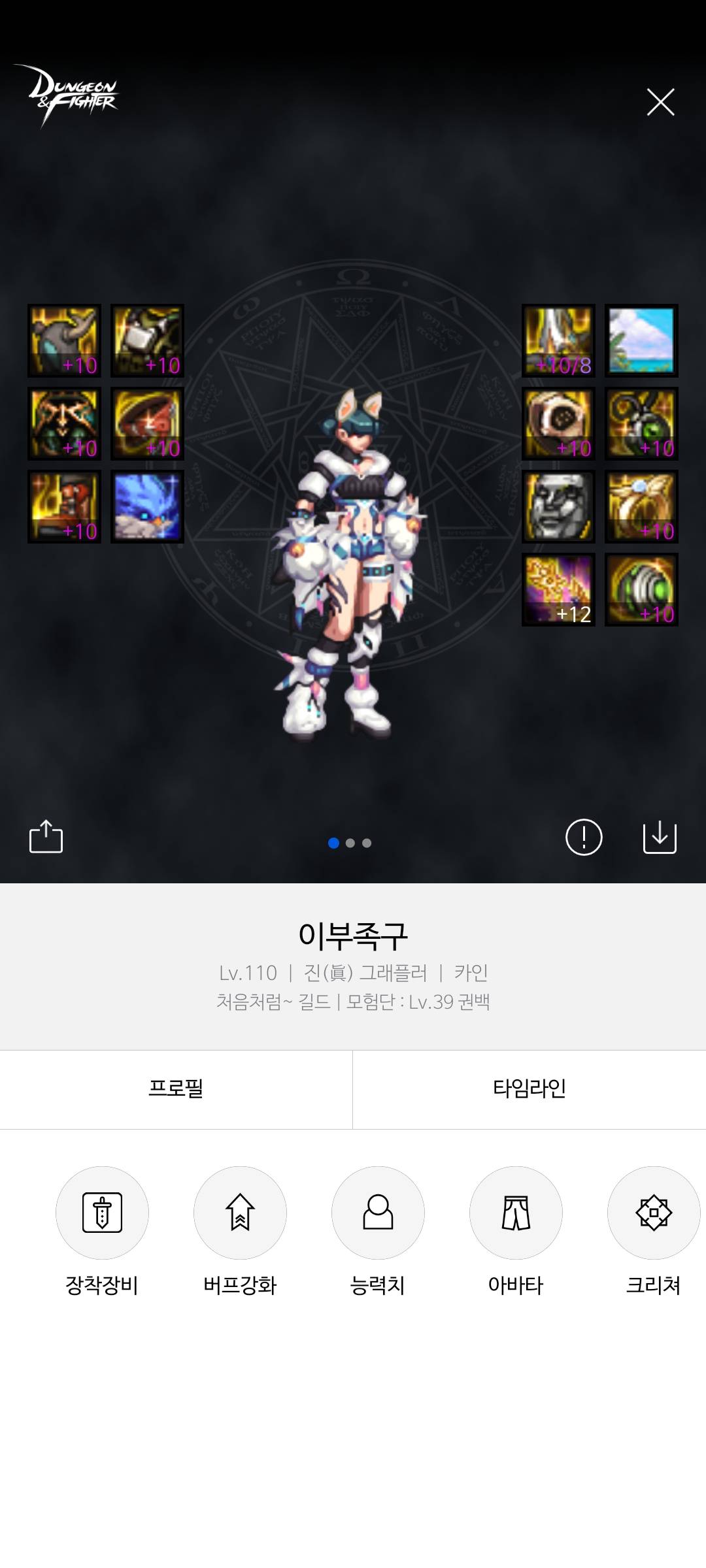Switch to the 타임라인 tab
Image resolution: width=706 pixels, height=1568 pixels.
point(529,1089)
